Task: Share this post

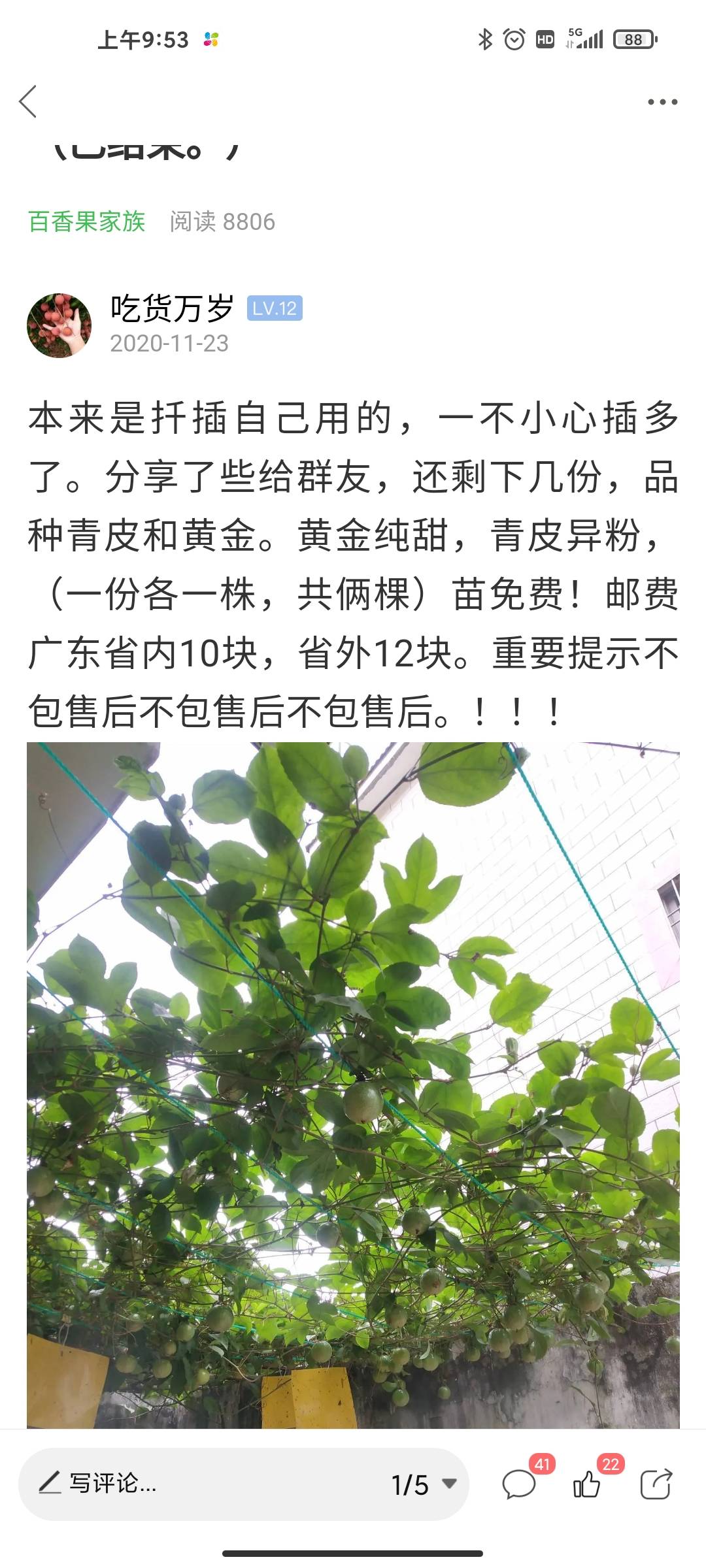Action: pyautogui.click(x=656, y=1484)
